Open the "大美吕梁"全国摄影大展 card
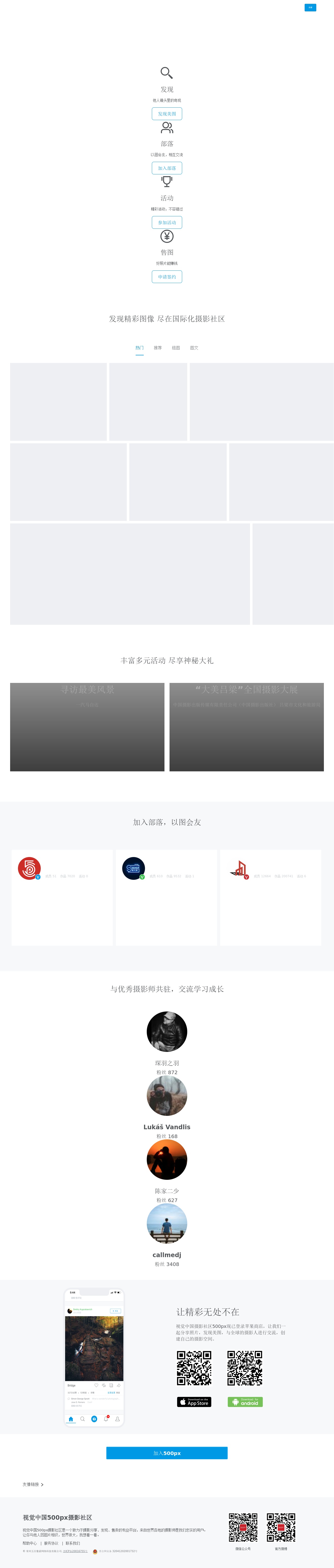The width and height of the screenshot is (334, 1568). coord(246,727)
